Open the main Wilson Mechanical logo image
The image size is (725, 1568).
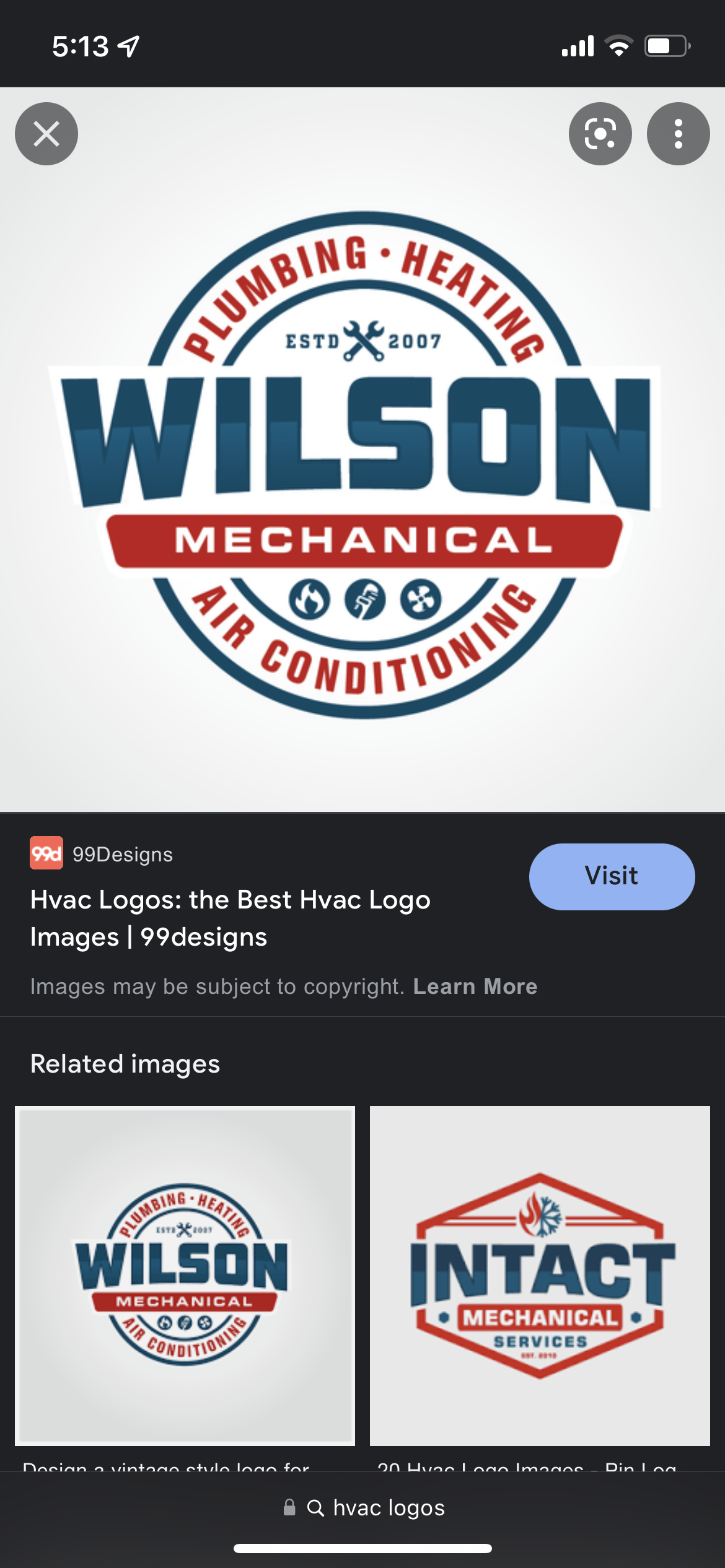click(x=362, y=450)
